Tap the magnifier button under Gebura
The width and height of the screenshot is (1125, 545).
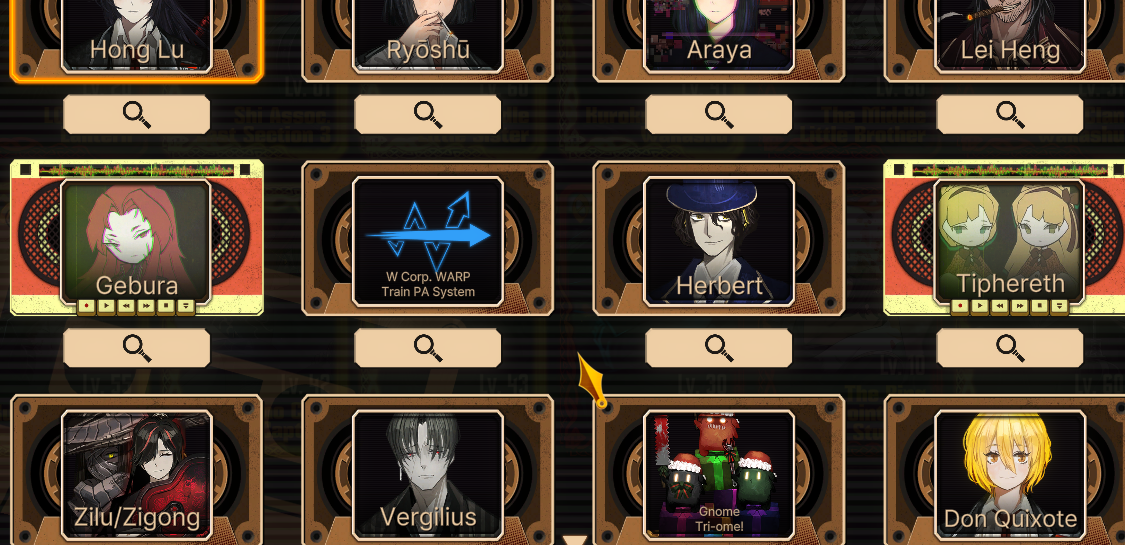[x=137, y=348]
